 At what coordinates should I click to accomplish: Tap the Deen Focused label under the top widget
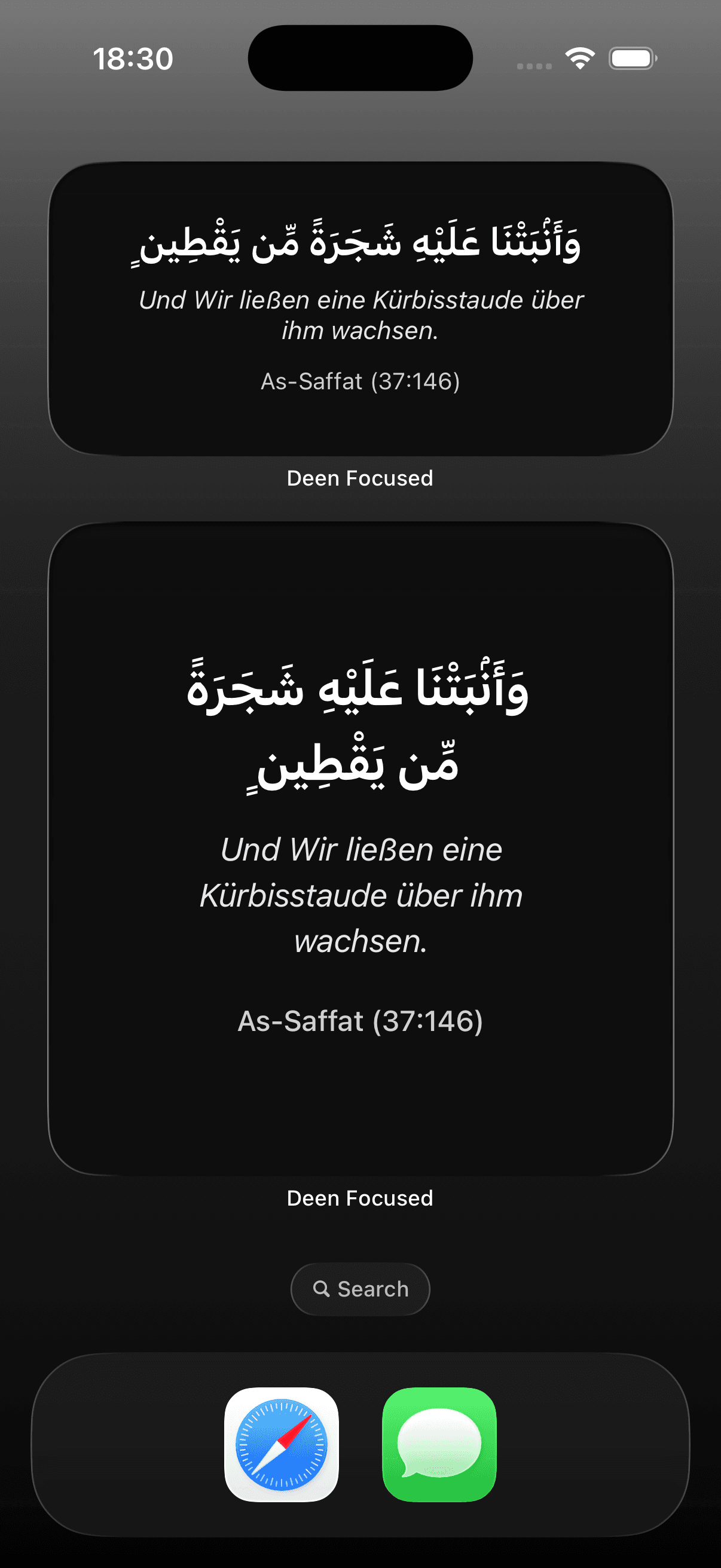click(360, 478)
